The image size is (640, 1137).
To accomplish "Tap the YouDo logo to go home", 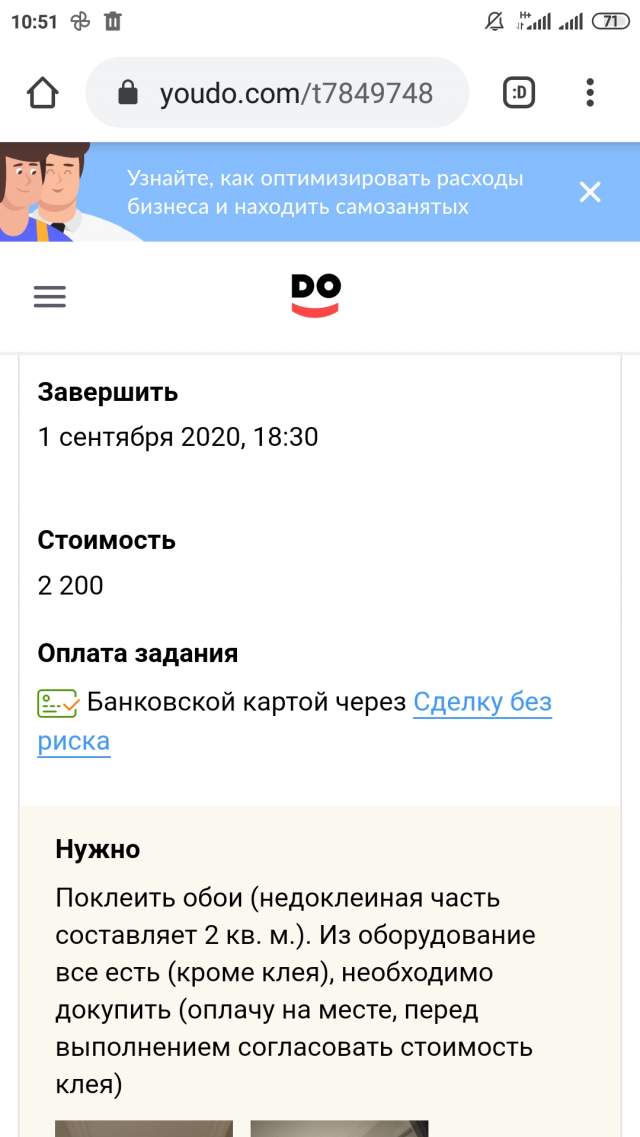I will 316,295.
